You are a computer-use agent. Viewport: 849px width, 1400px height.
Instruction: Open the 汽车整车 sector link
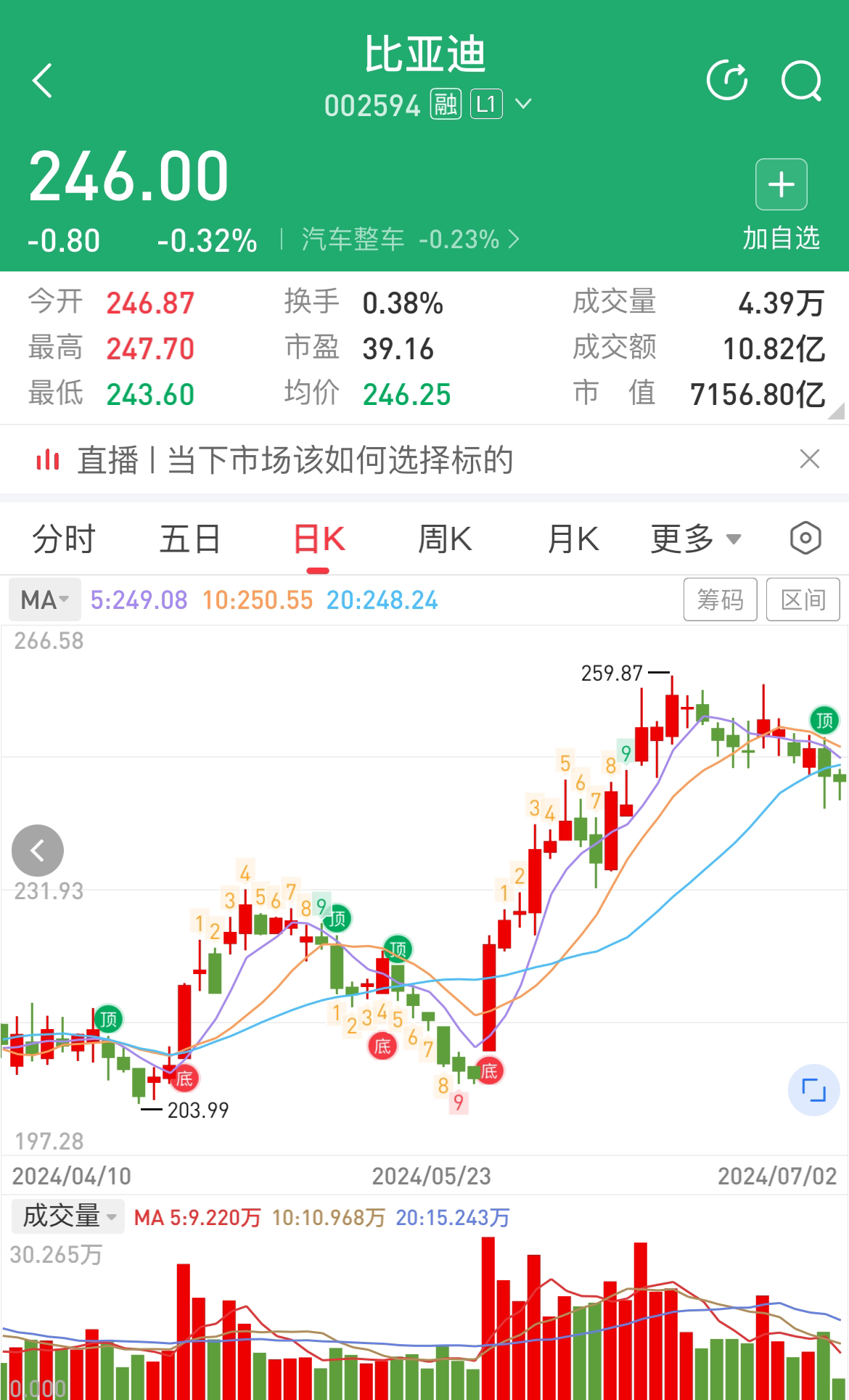pyautogui.click(x=411, y=240)
